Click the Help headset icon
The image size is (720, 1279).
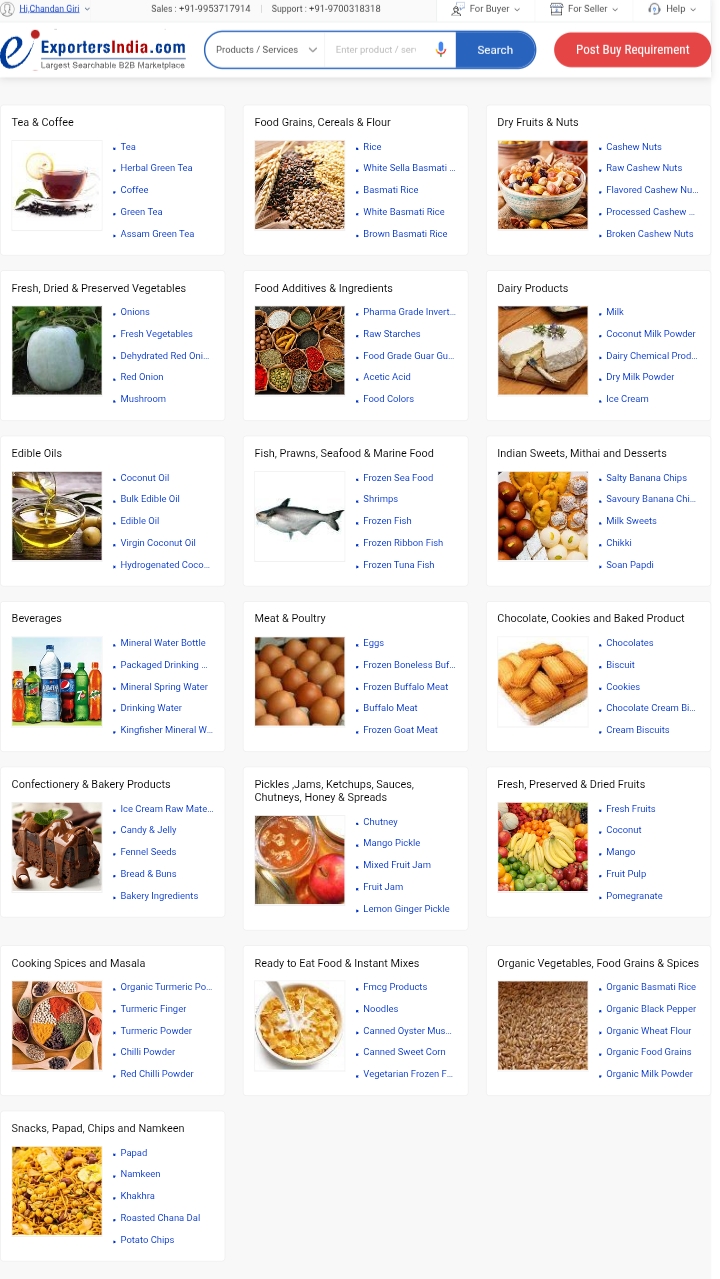[x=654, y=9]
